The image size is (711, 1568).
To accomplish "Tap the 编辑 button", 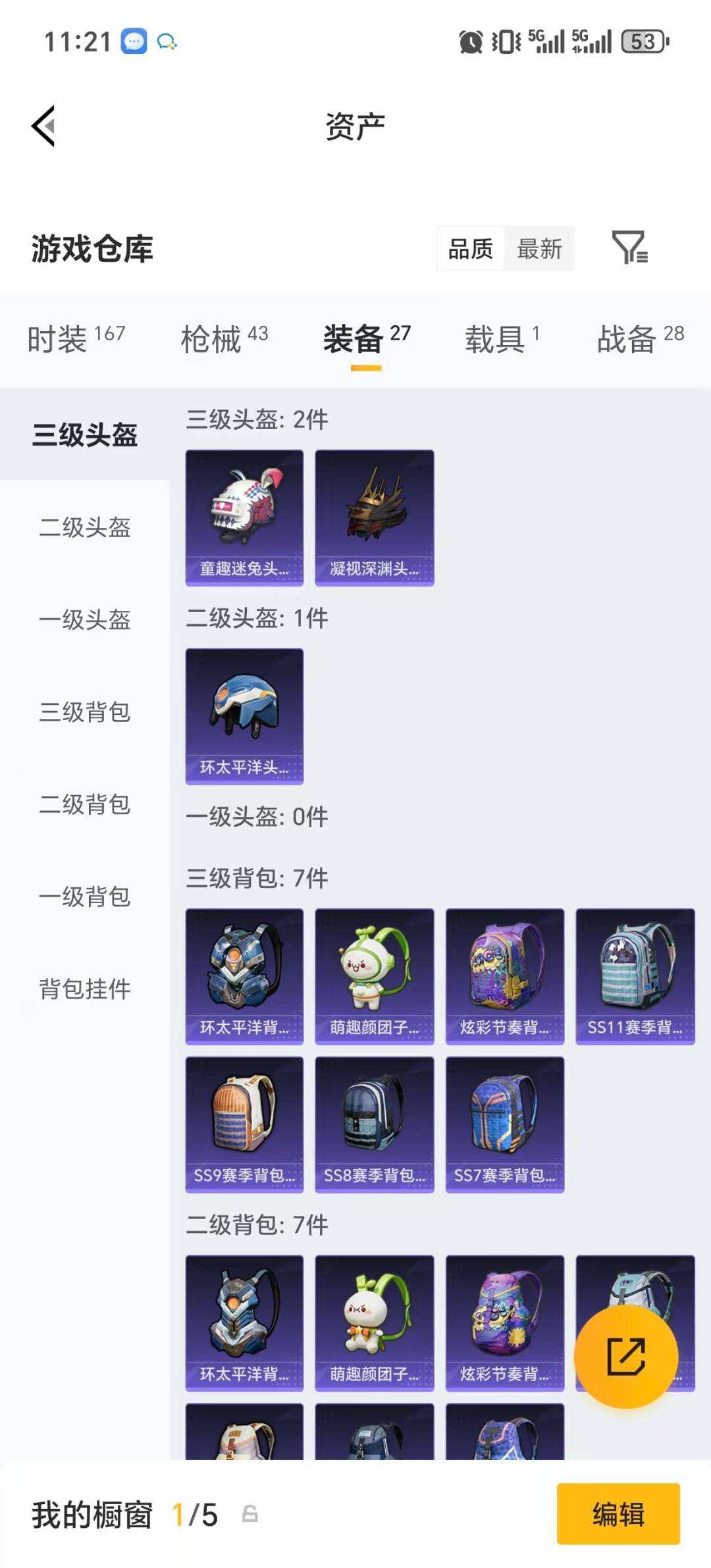I will (x=618, y=1513).
